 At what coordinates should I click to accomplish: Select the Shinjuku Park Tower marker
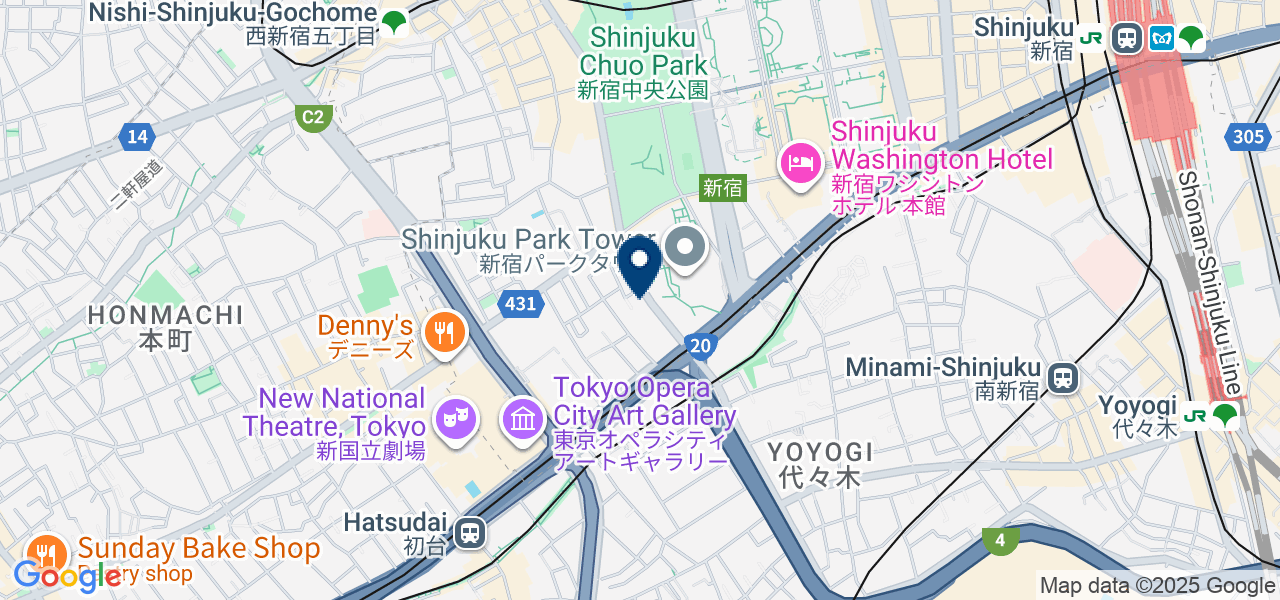point(685,247)
